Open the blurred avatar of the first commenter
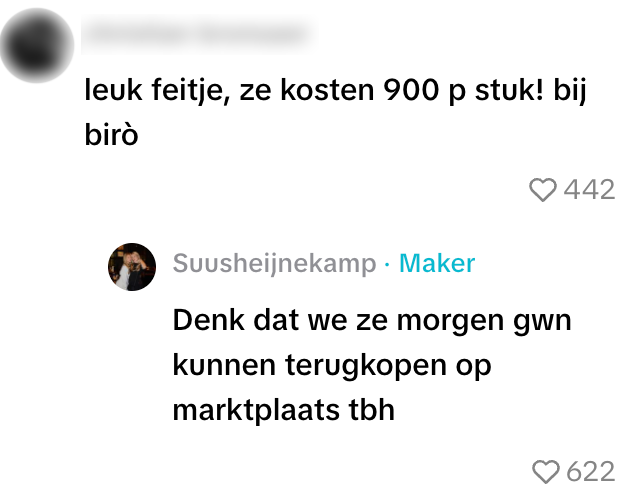 pos(38,43)
